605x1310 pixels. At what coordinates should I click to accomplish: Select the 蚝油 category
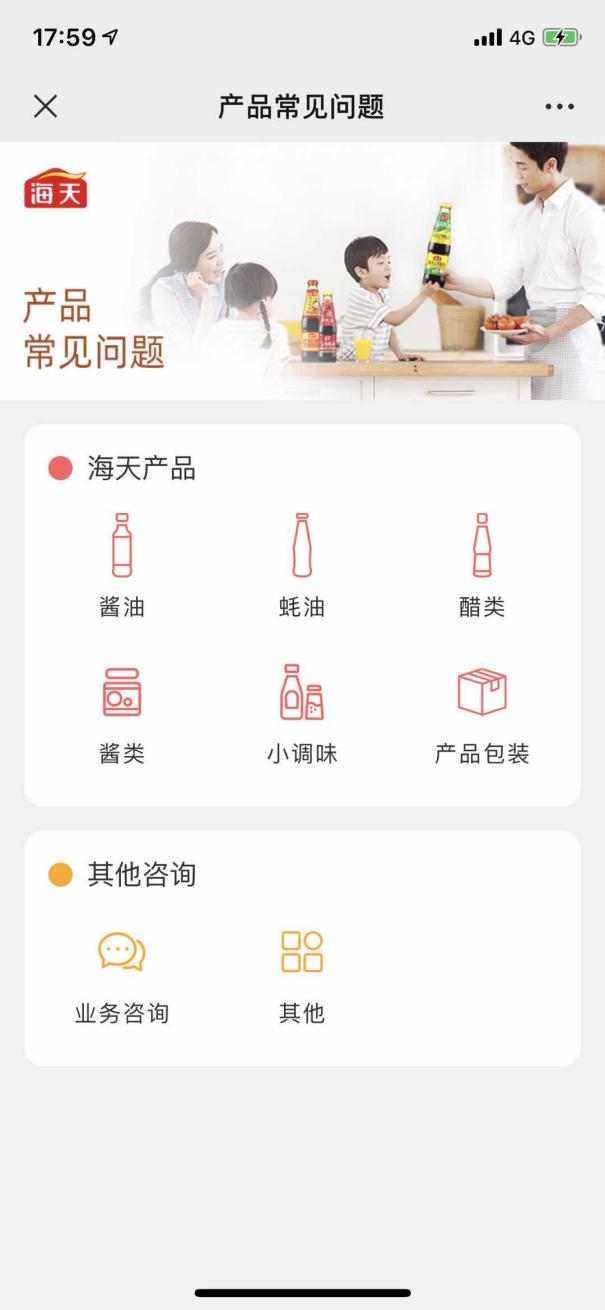[302, 563]
